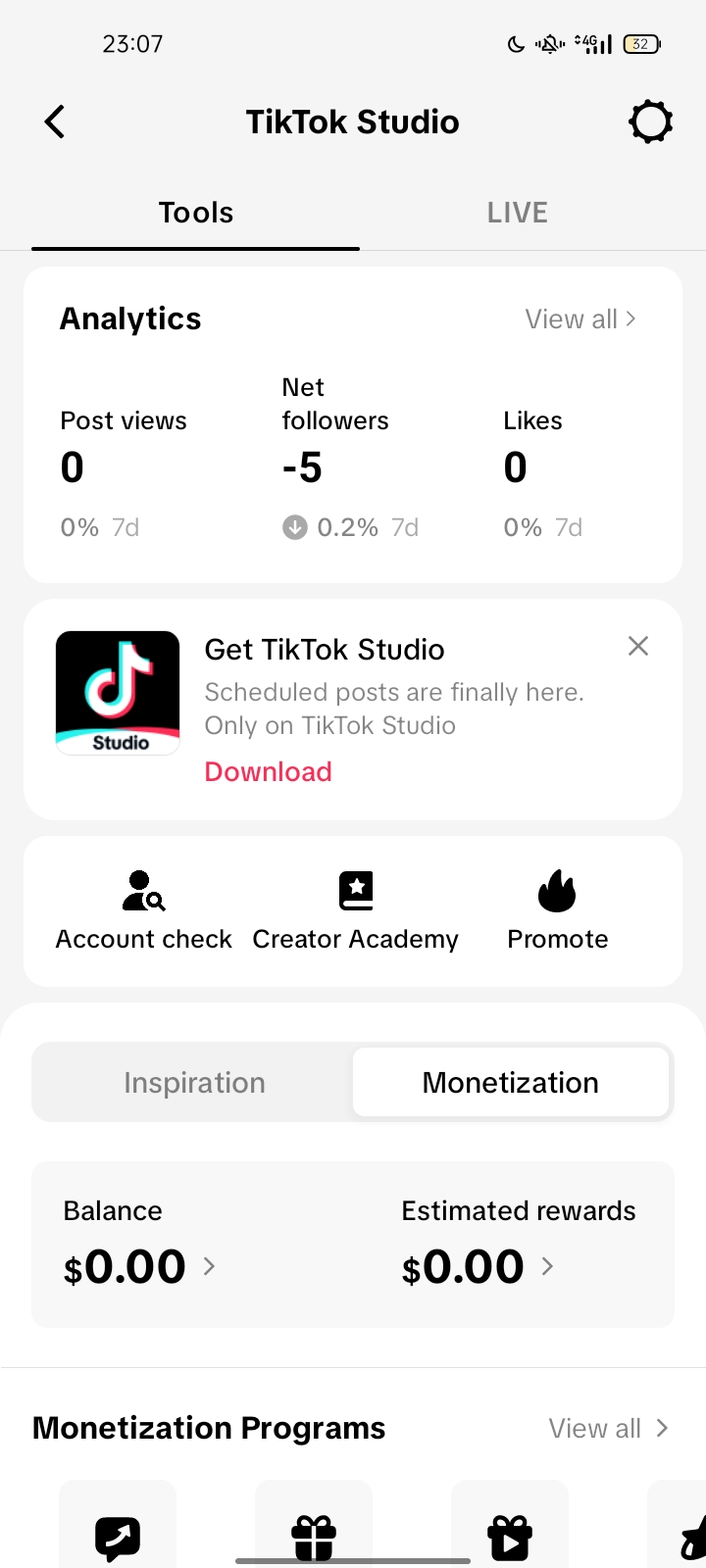
Task: Download the TikTok Studio app
Action: tap(268, 772)
